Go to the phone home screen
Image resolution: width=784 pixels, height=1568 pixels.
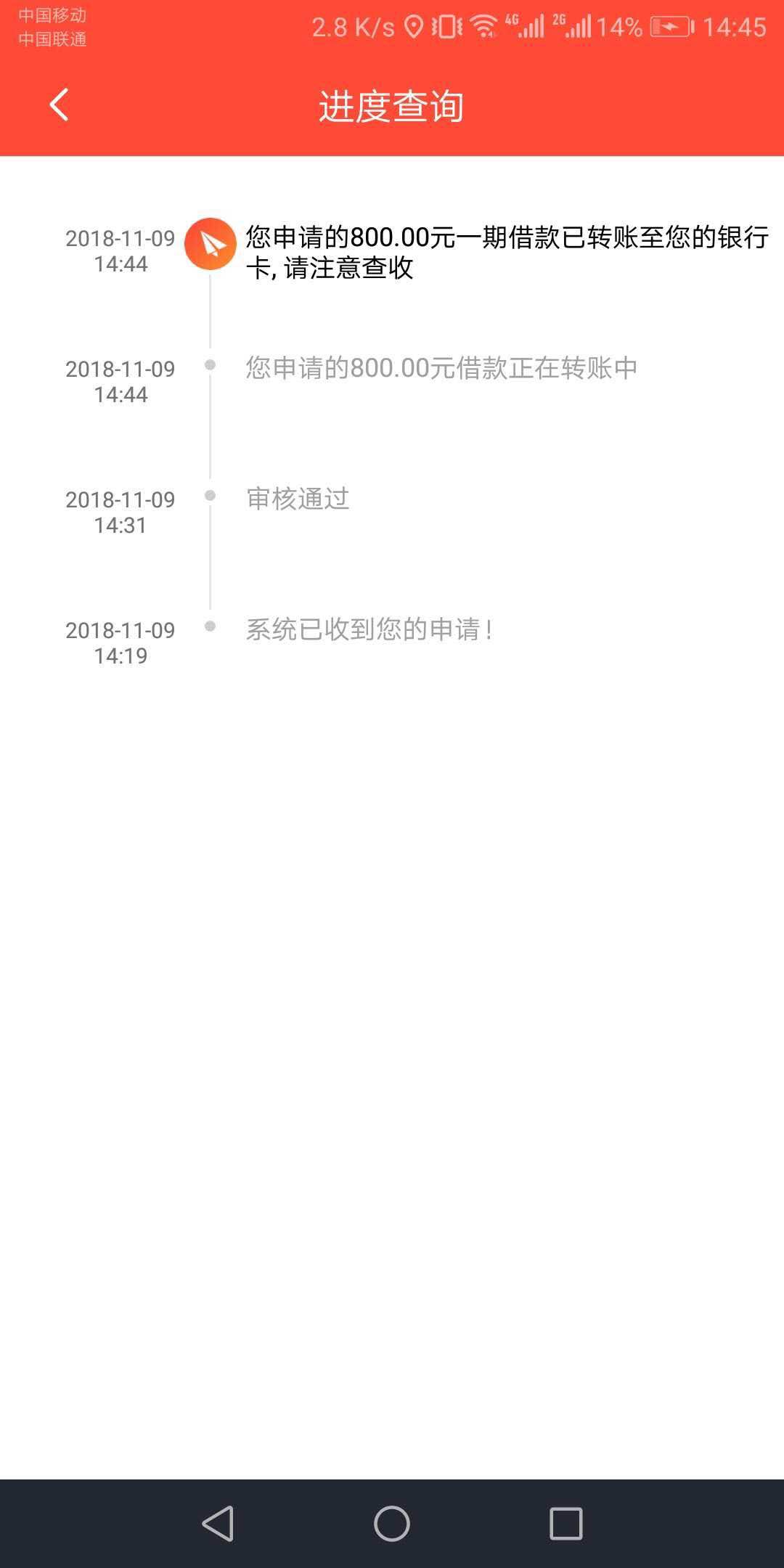[392, 1523]
